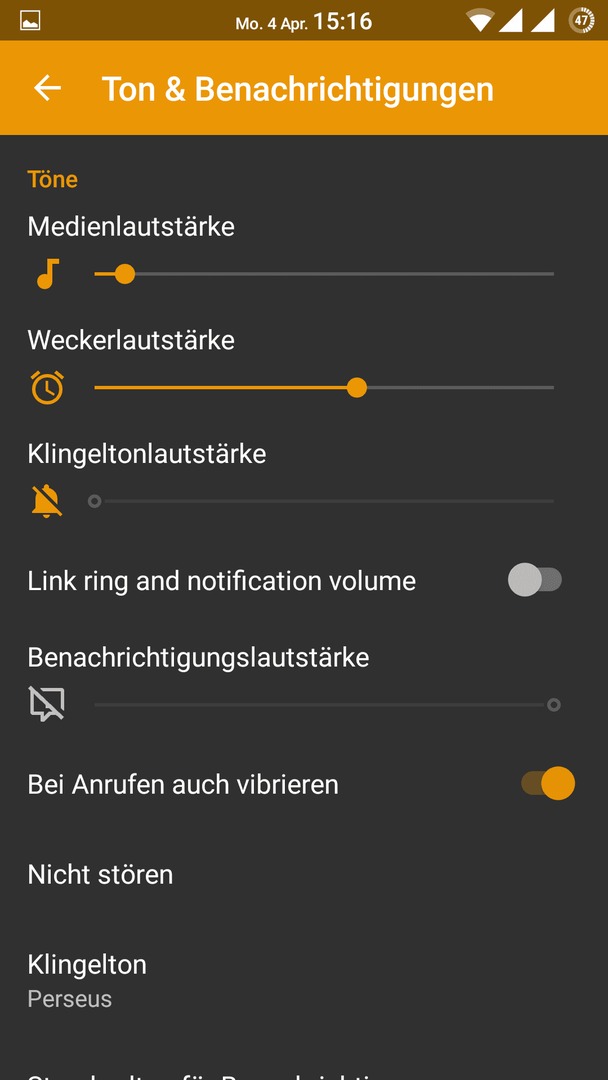
Task: Disable Bei Anrufen auch vibrieren
Action: 548,783
